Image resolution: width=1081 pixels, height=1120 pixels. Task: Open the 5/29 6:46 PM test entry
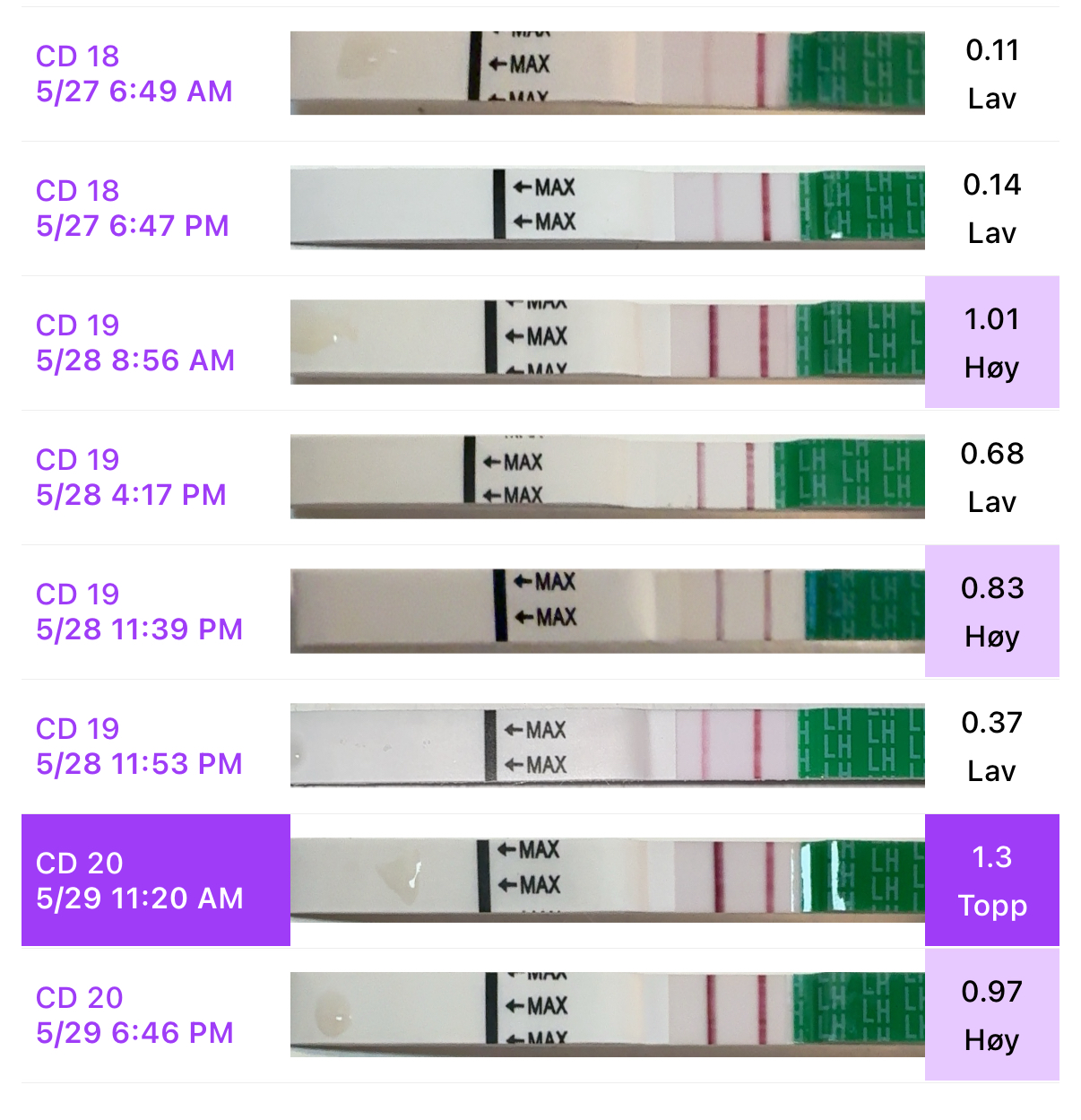[x=134, y=1015]
